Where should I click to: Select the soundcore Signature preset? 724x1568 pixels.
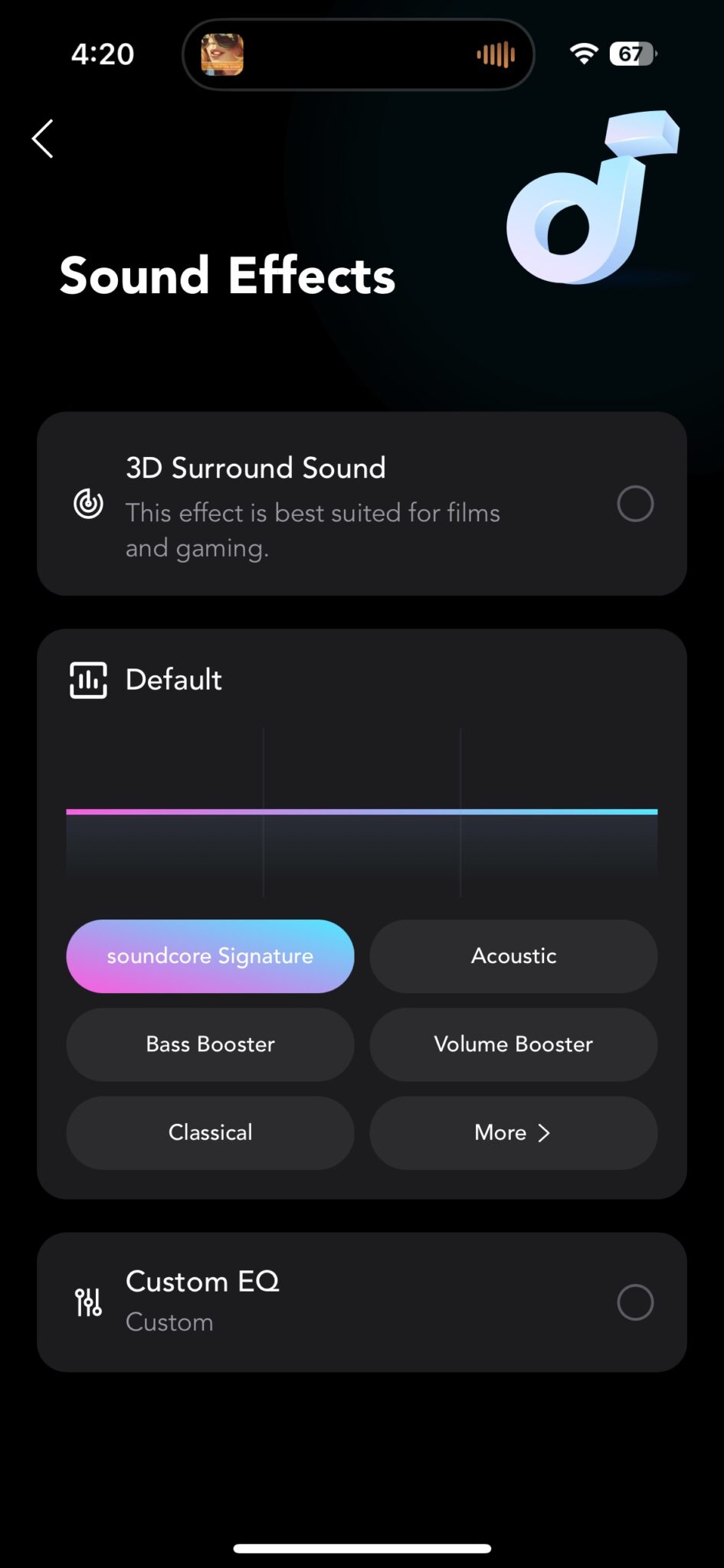[x=210, y=956]
